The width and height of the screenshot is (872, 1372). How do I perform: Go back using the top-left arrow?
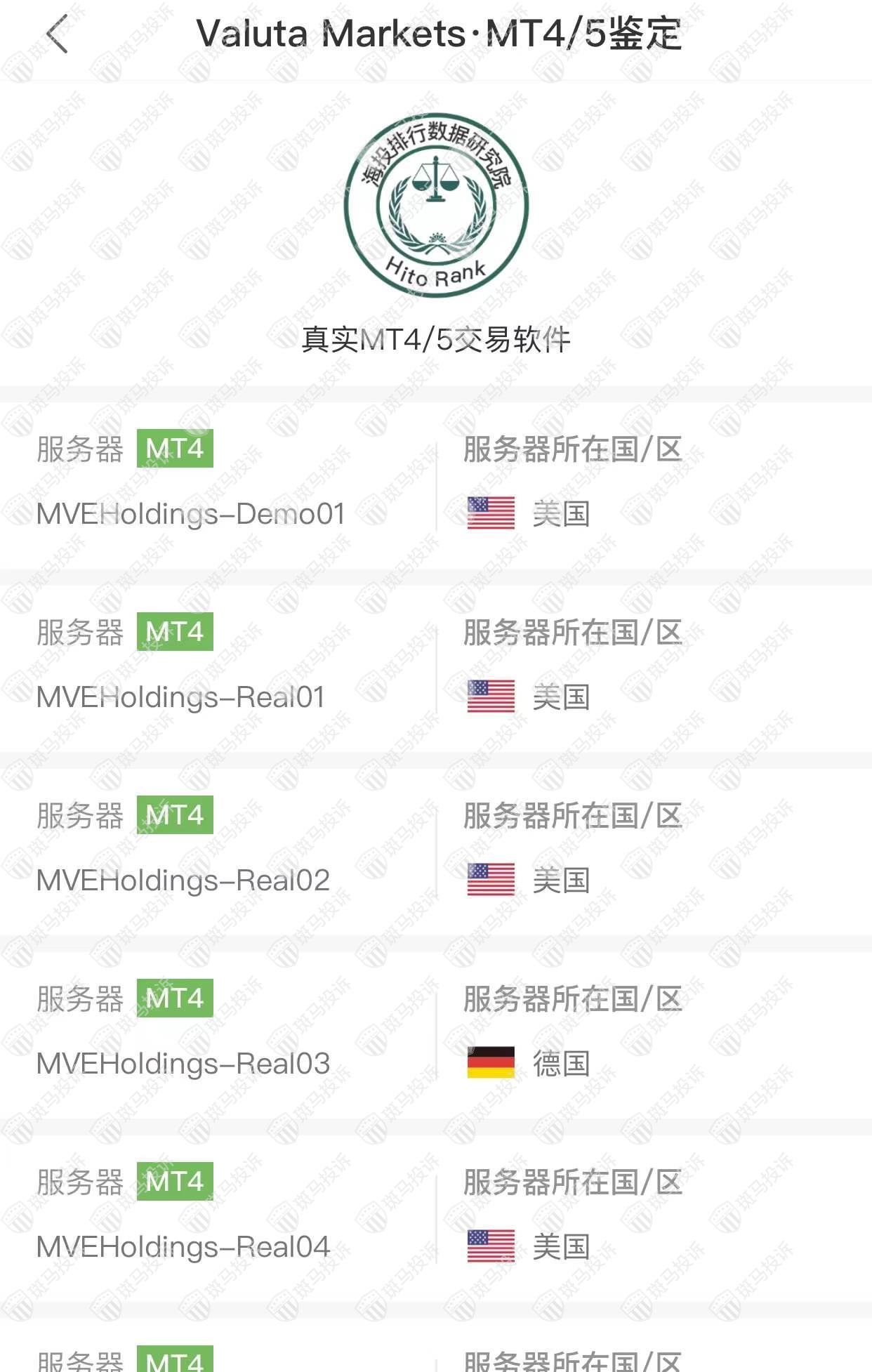pyautogui.click(x=58, y=34)
